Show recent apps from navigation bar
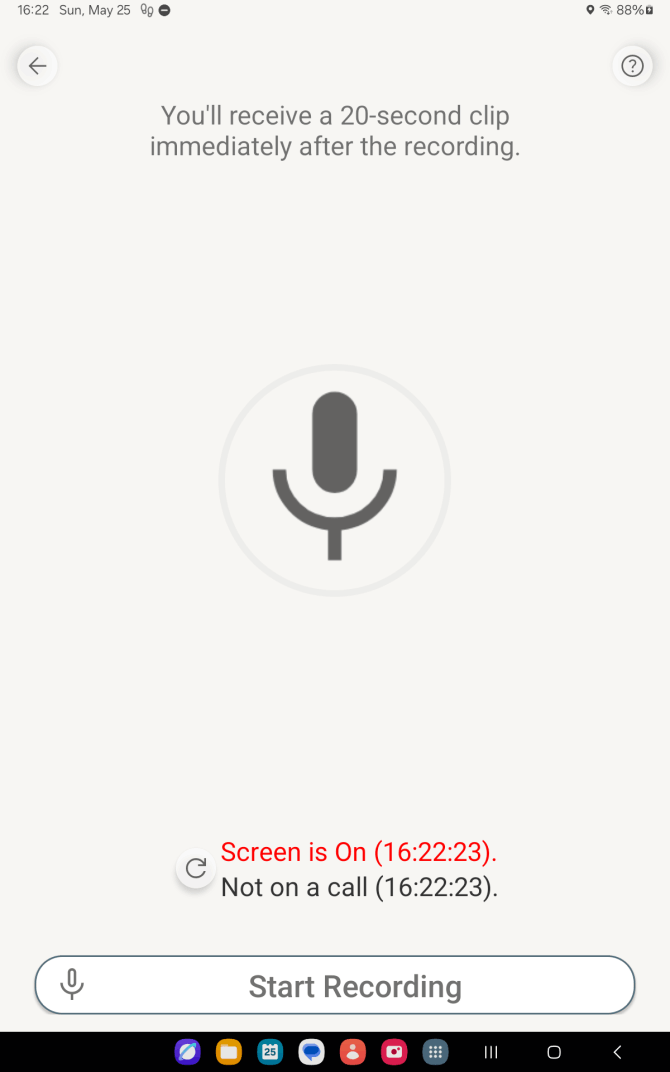The width and height of the screenshot is (670, 1072). pos(491,1052)
